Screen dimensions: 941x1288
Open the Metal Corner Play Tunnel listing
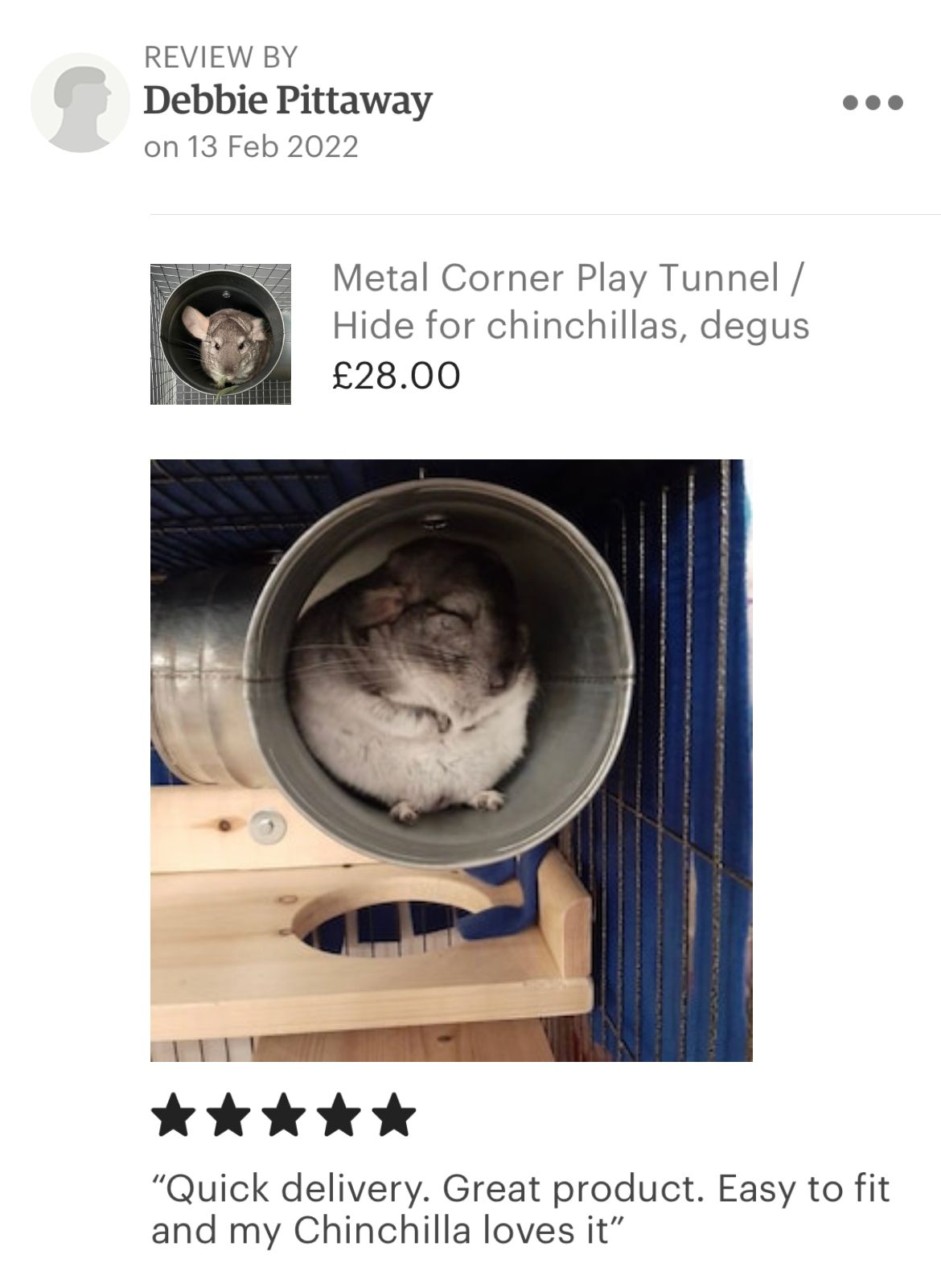point(569,301)
